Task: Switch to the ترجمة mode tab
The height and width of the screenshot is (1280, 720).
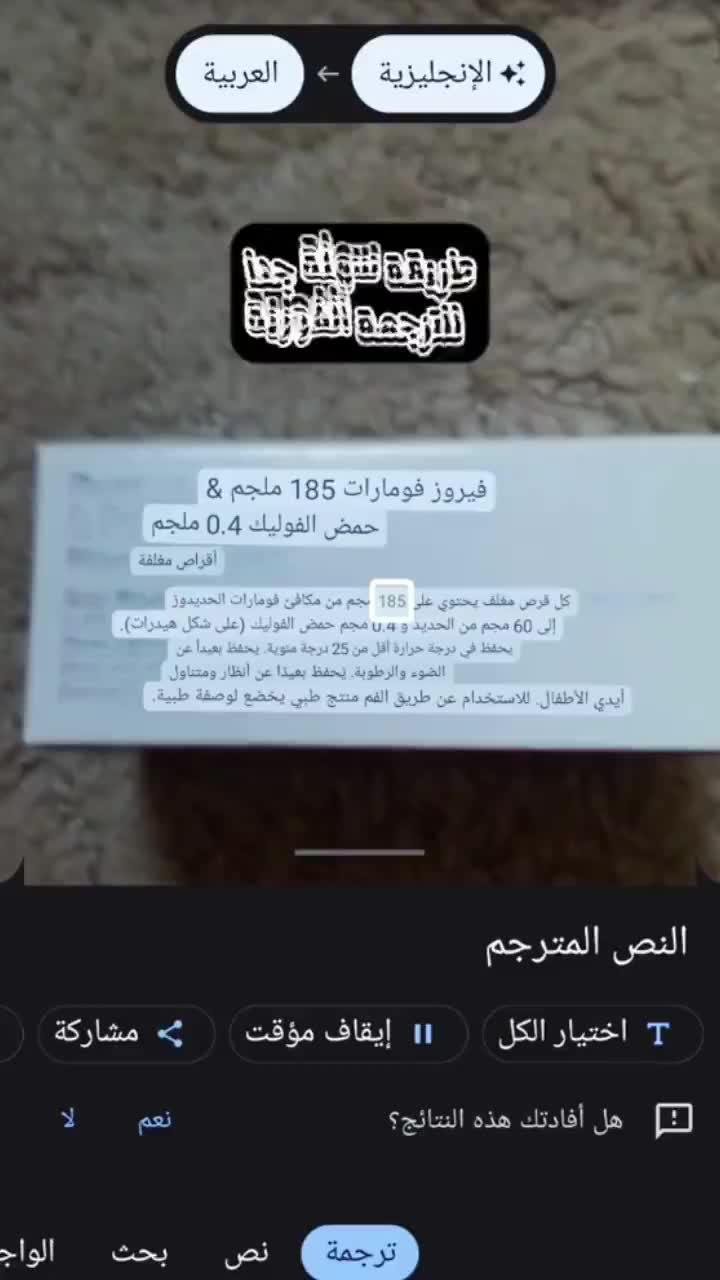Action: pyautogui.click(x=361, y=1253)
